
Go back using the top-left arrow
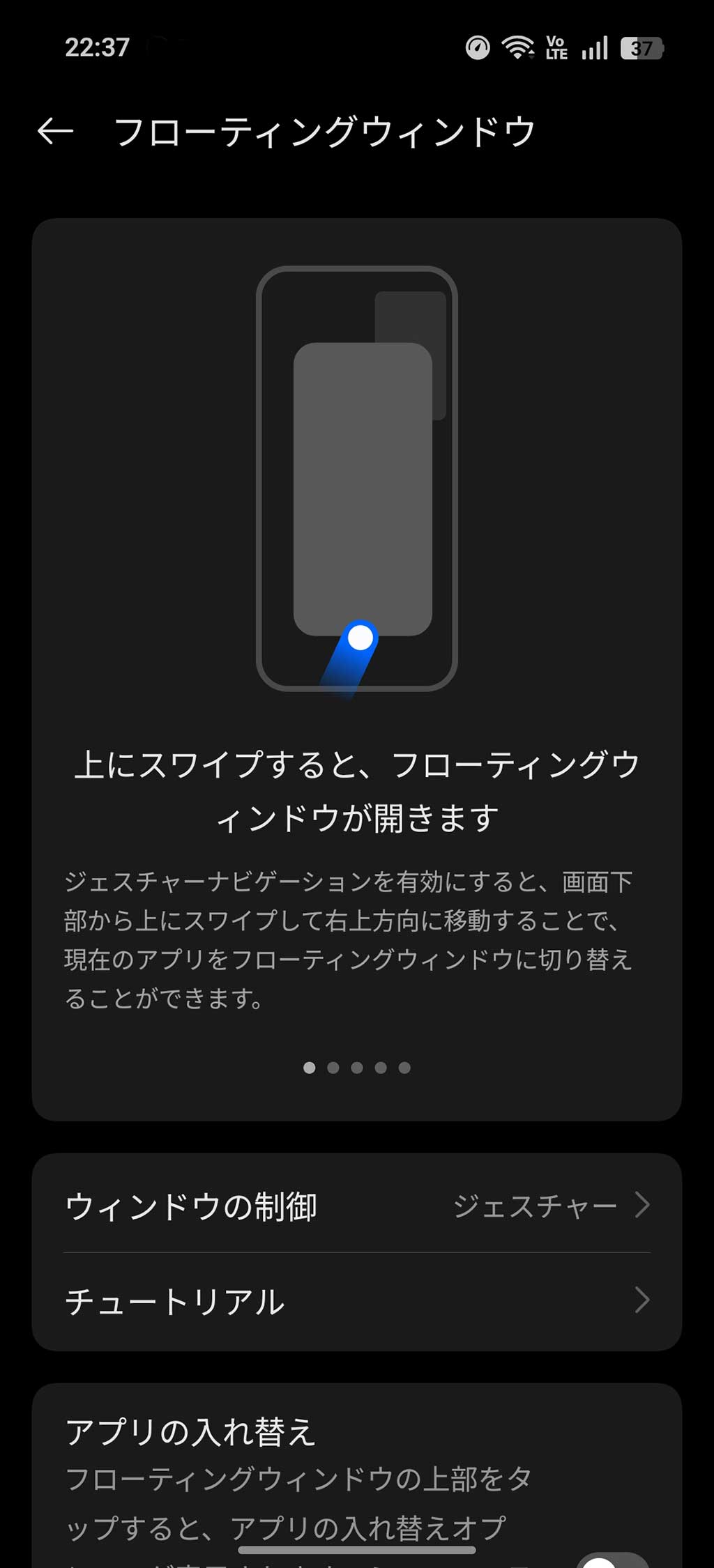pos(55,131)
